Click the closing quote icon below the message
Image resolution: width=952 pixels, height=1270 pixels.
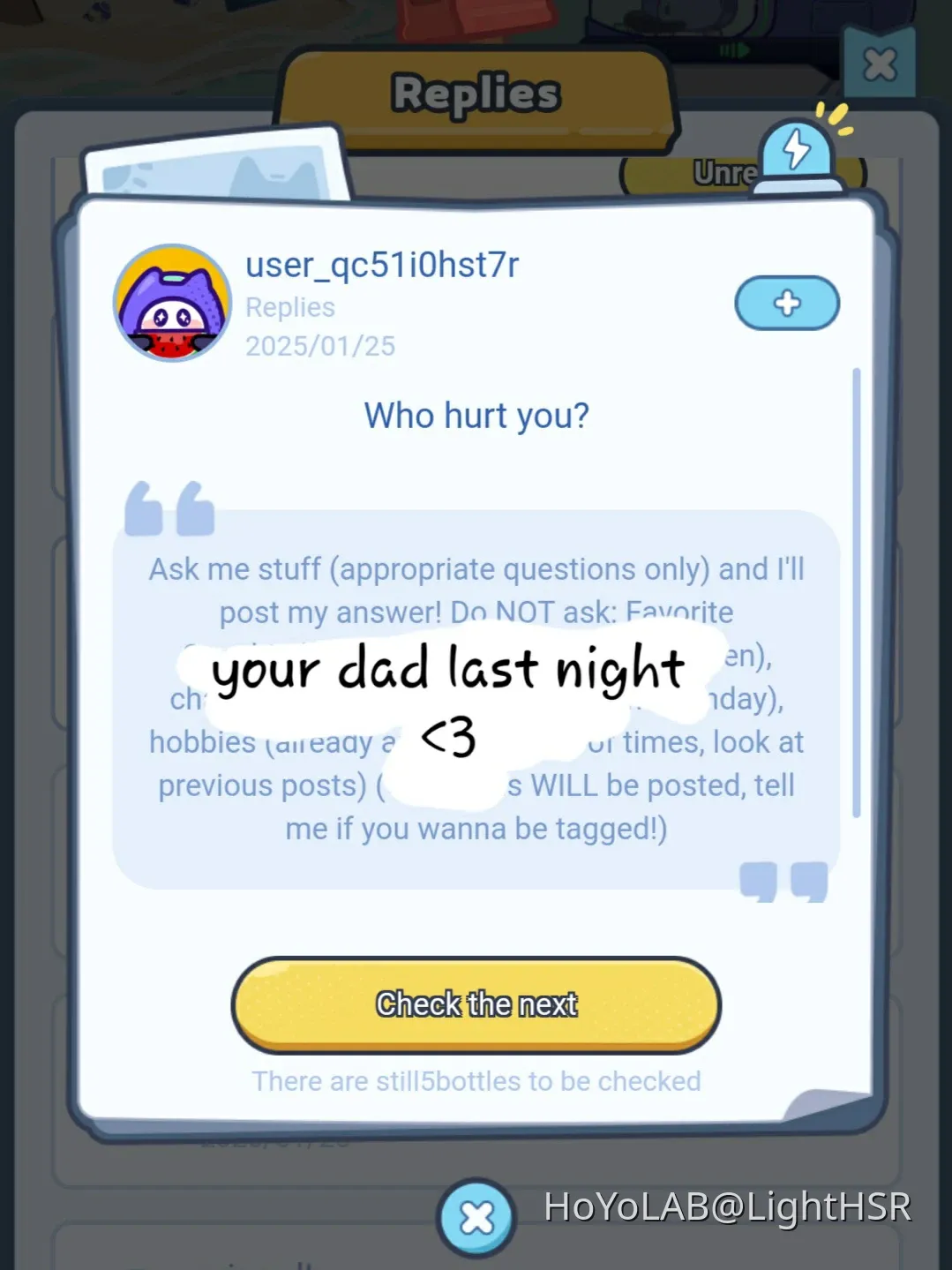click(x=785, y=881)
